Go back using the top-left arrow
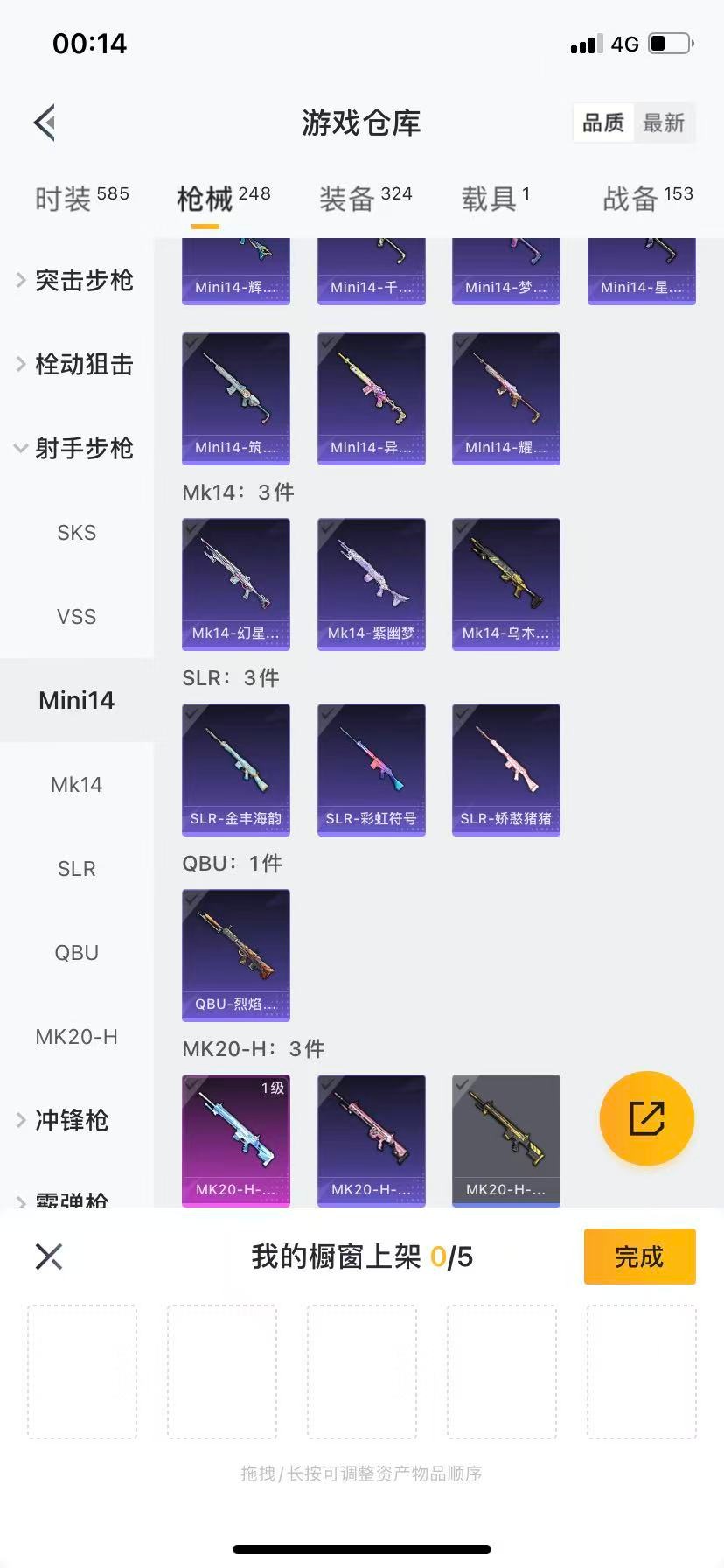The image size is (724, 1568). pyautogui.click(x=45, y=122)
